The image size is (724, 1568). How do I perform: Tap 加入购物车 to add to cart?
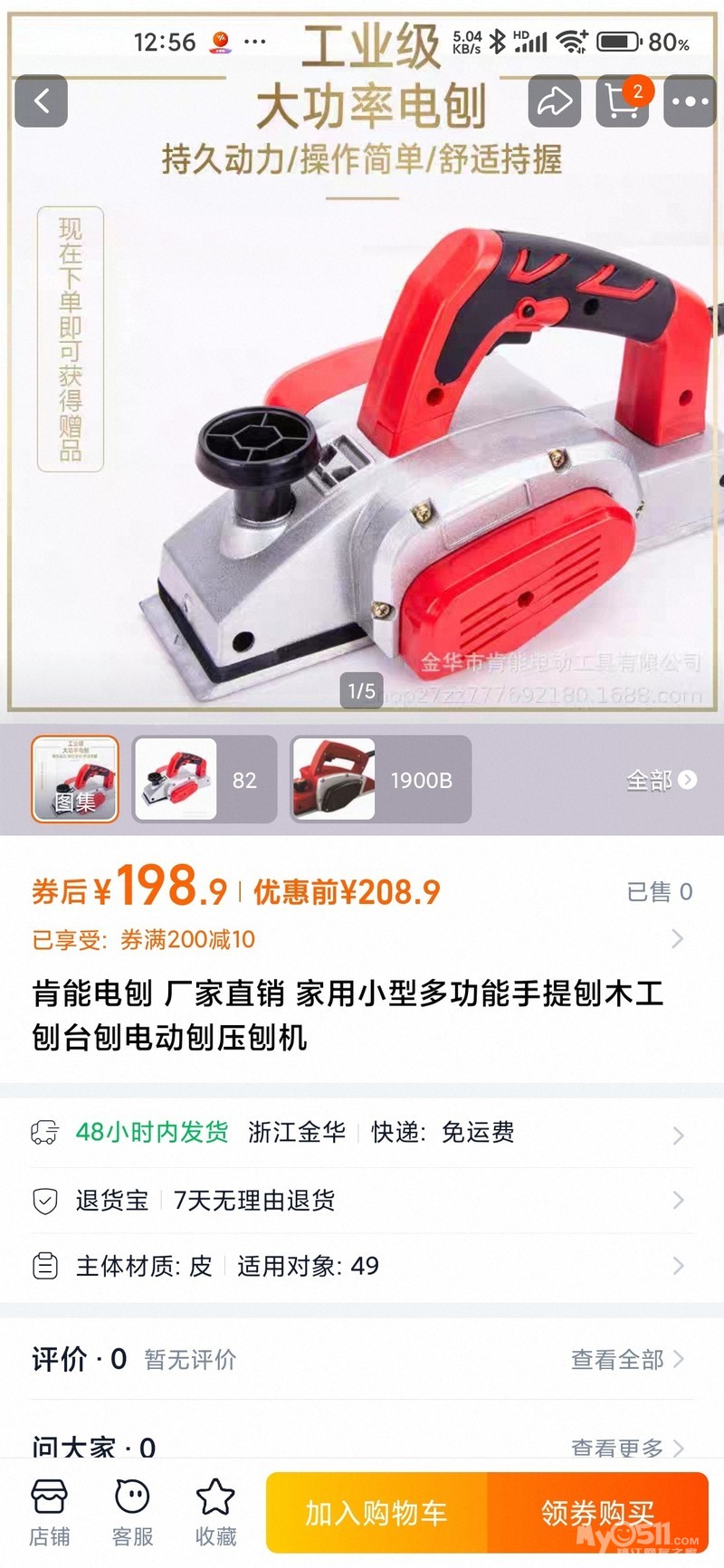pos(376,1512)
